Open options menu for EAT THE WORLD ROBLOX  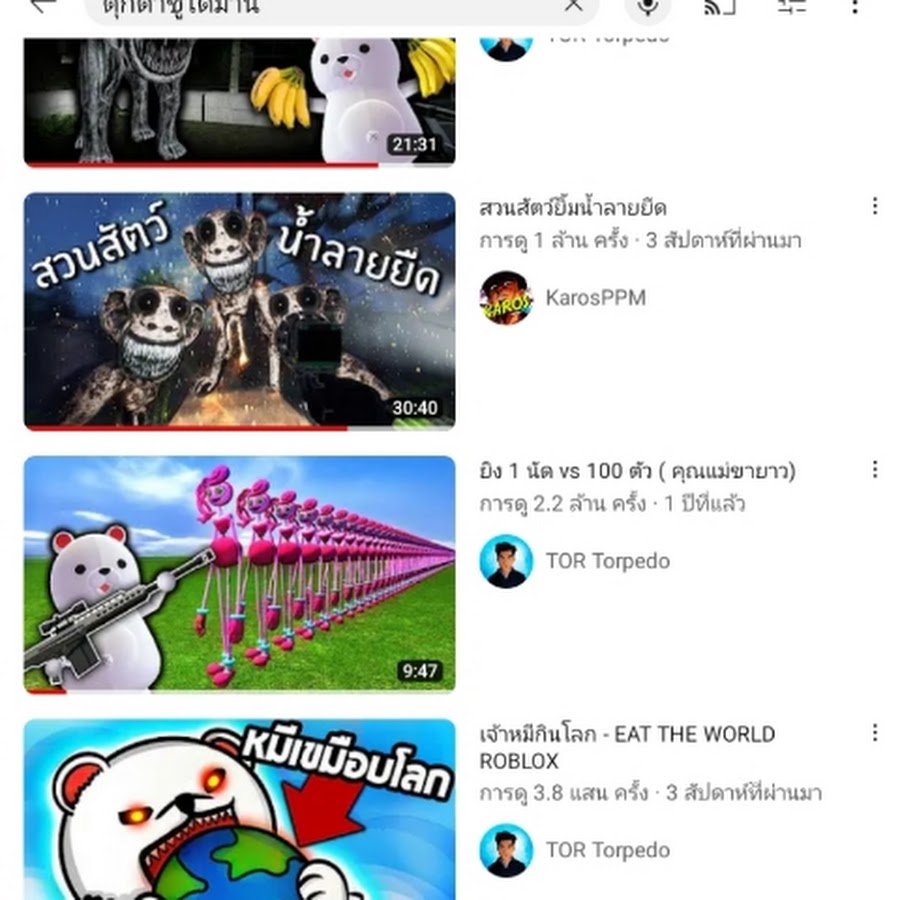tap(875, 733)
